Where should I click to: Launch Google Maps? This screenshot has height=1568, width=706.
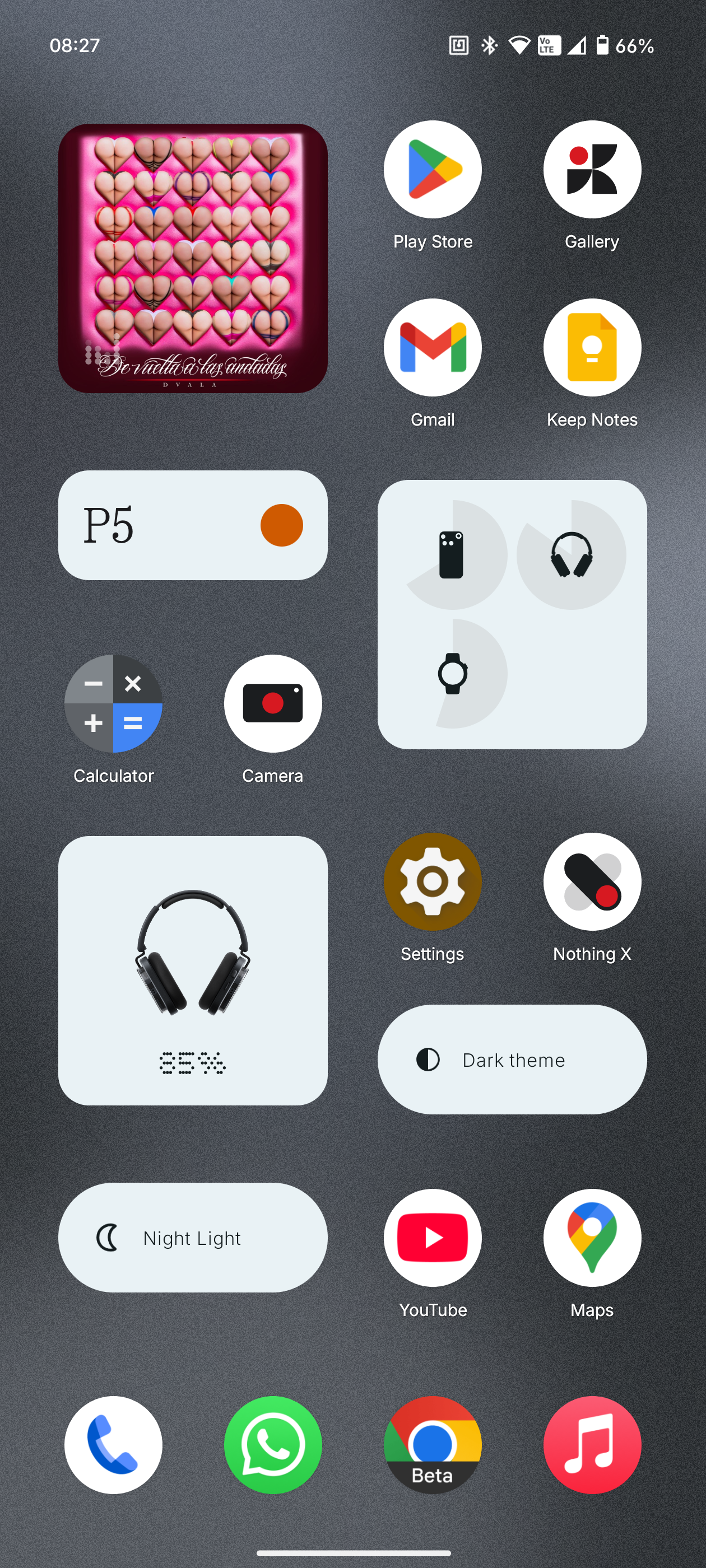click(592, 1238)
